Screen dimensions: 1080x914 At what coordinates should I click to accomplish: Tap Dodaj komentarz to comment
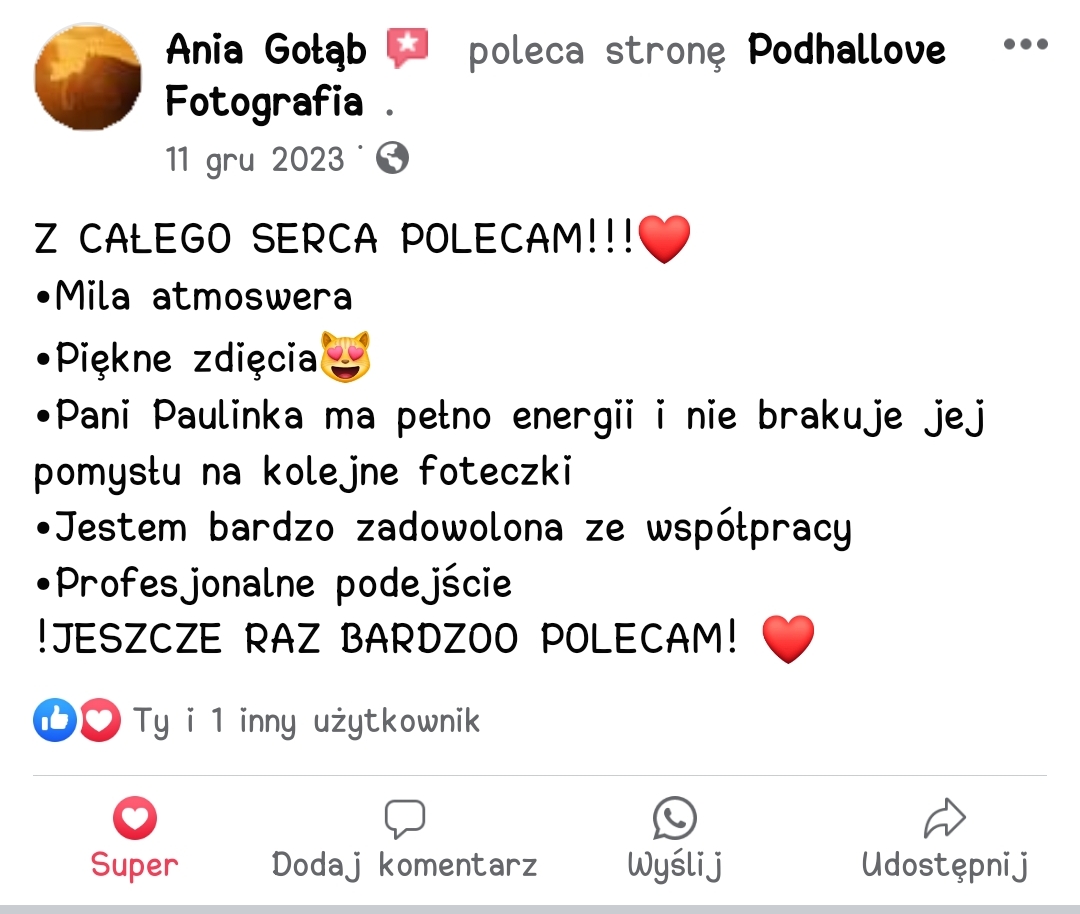point(404,842)
